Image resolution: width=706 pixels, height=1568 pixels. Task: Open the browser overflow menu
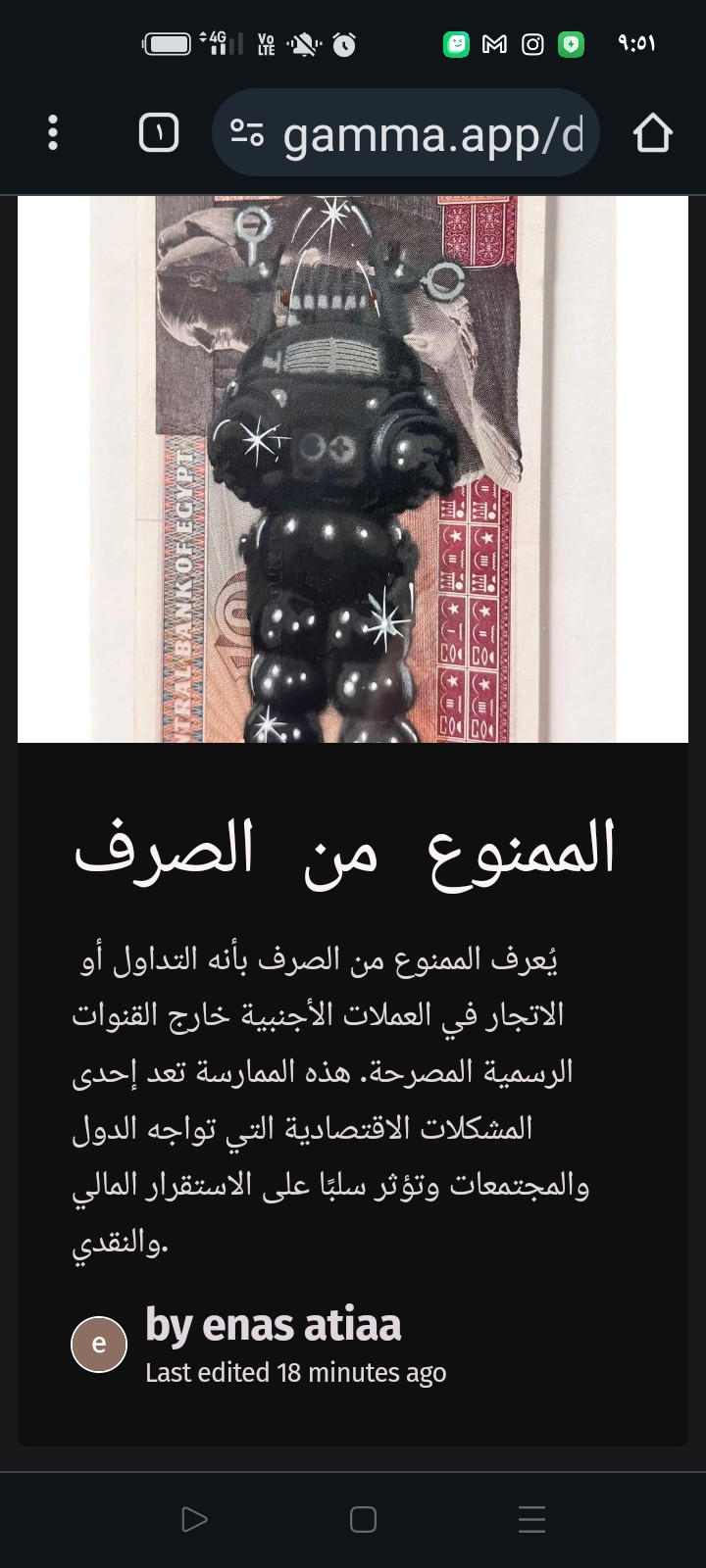53,133
